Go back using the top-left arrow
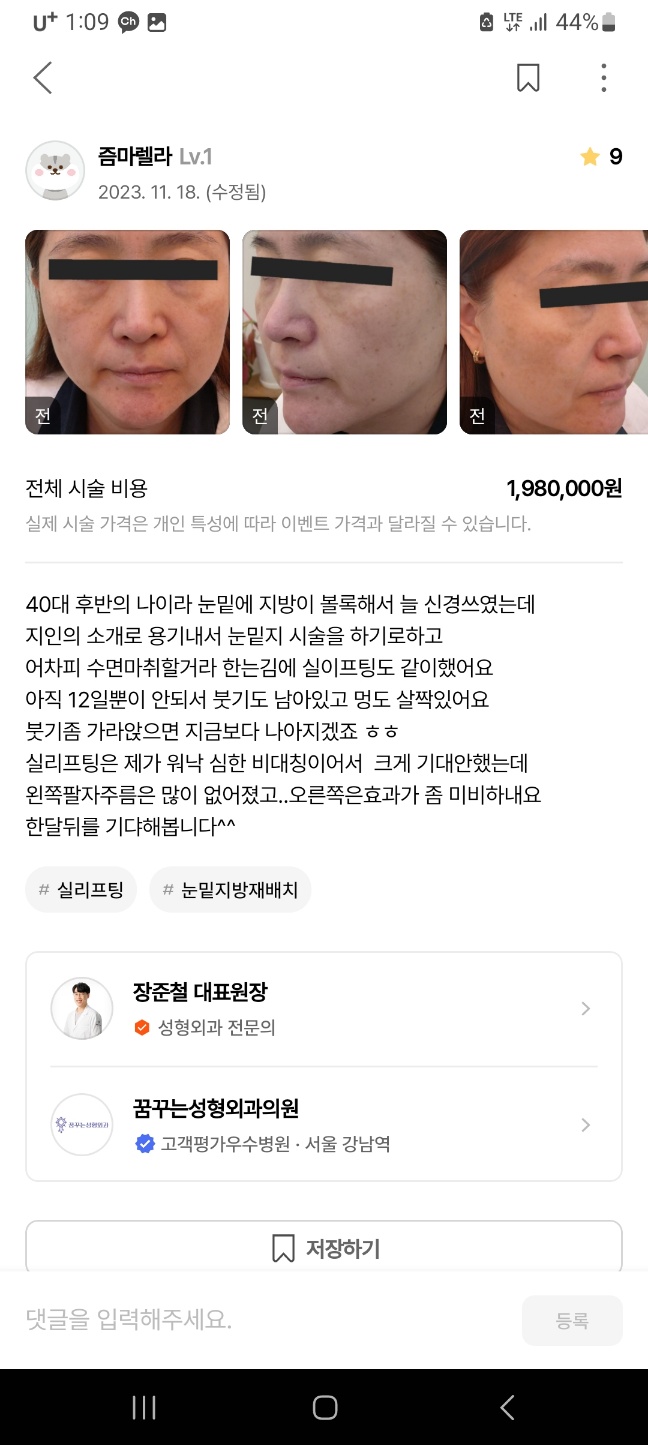This screenshot has height=1445, width=648. [42, 78]
